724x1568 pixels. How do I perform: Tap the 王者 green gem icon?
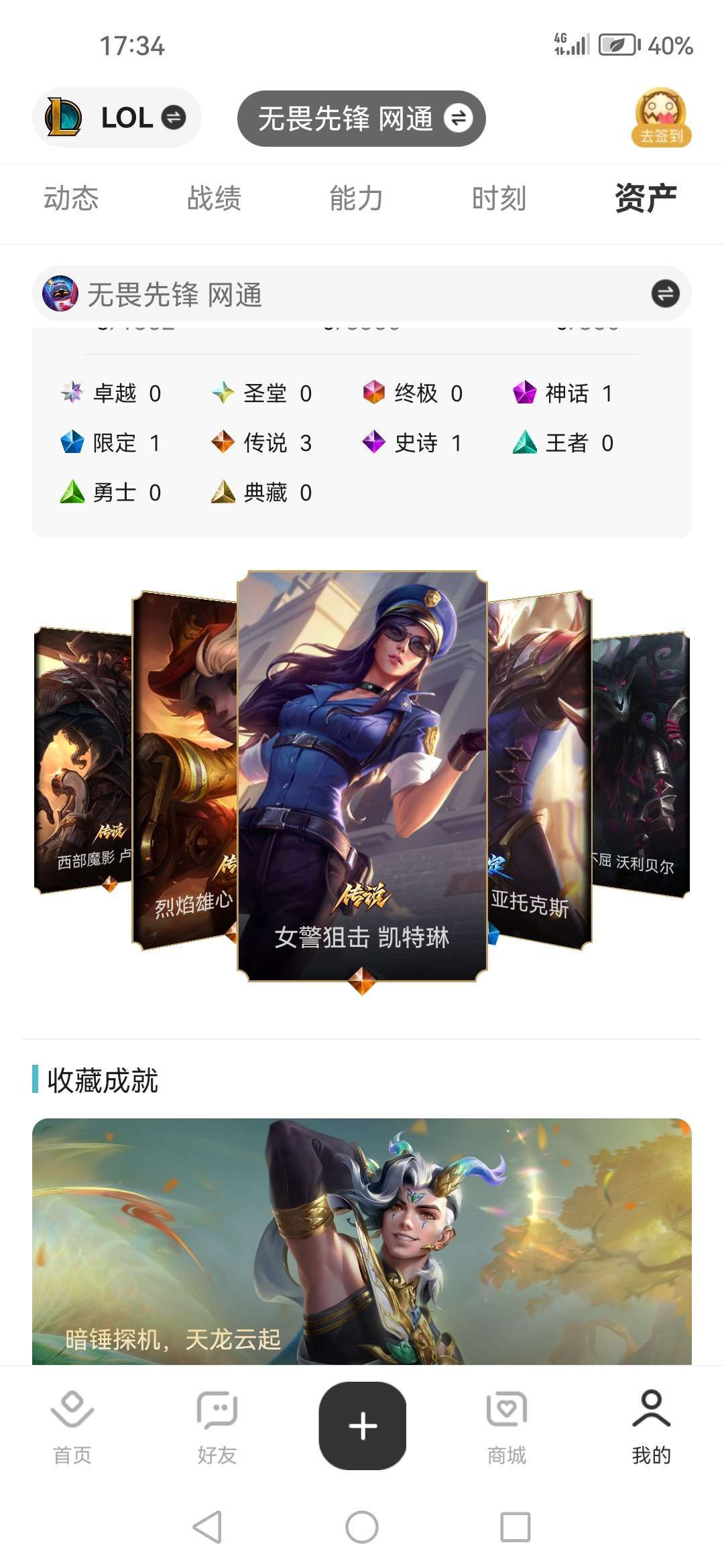[x=524, y=443]
